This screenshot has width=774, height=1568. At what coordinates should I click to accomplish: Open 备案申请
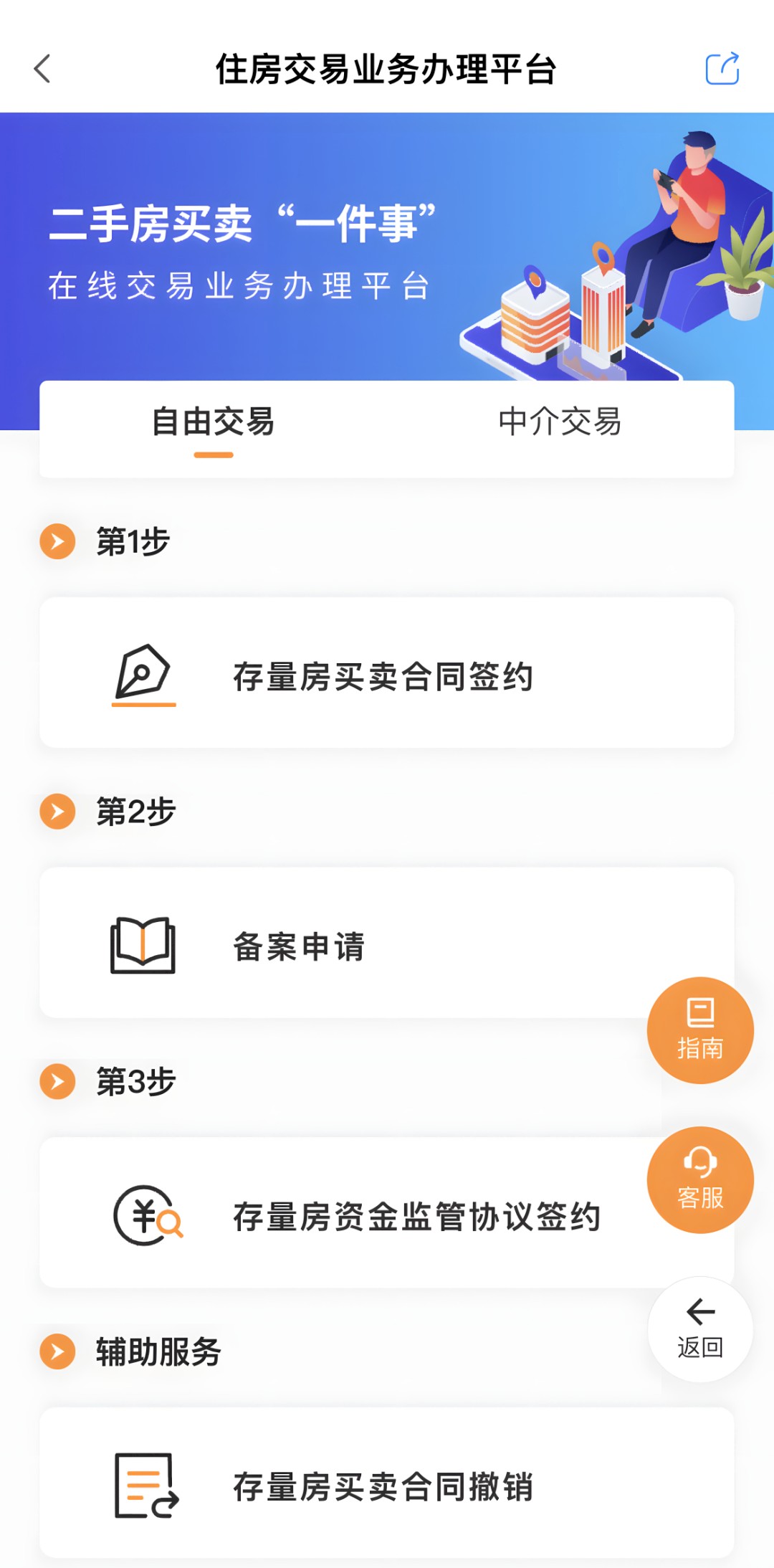(344, 944)
